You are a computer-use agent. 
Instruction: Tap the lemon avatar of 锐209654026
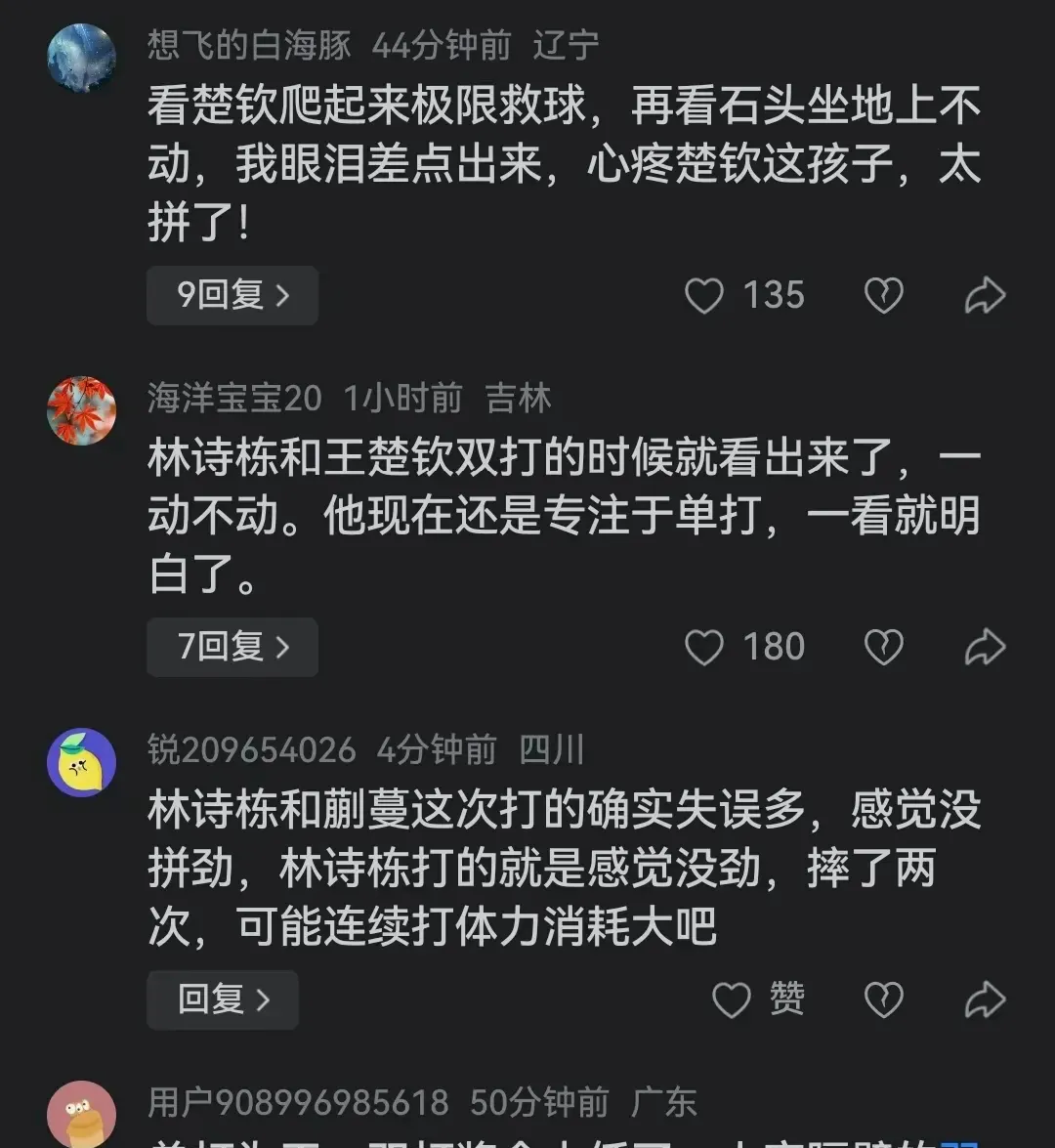pos(82,763)
